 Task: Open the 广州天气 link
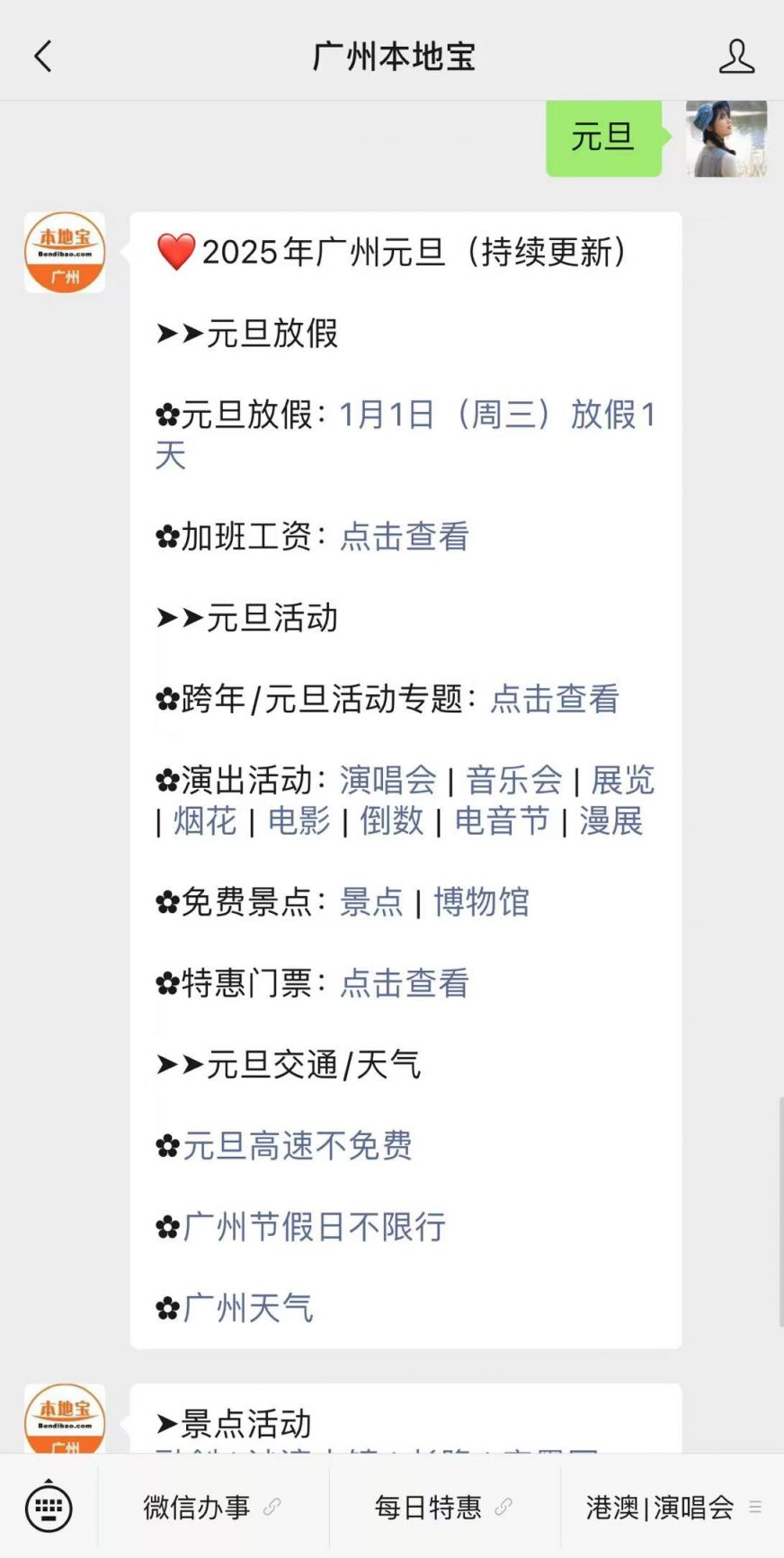pos(248,1308)
